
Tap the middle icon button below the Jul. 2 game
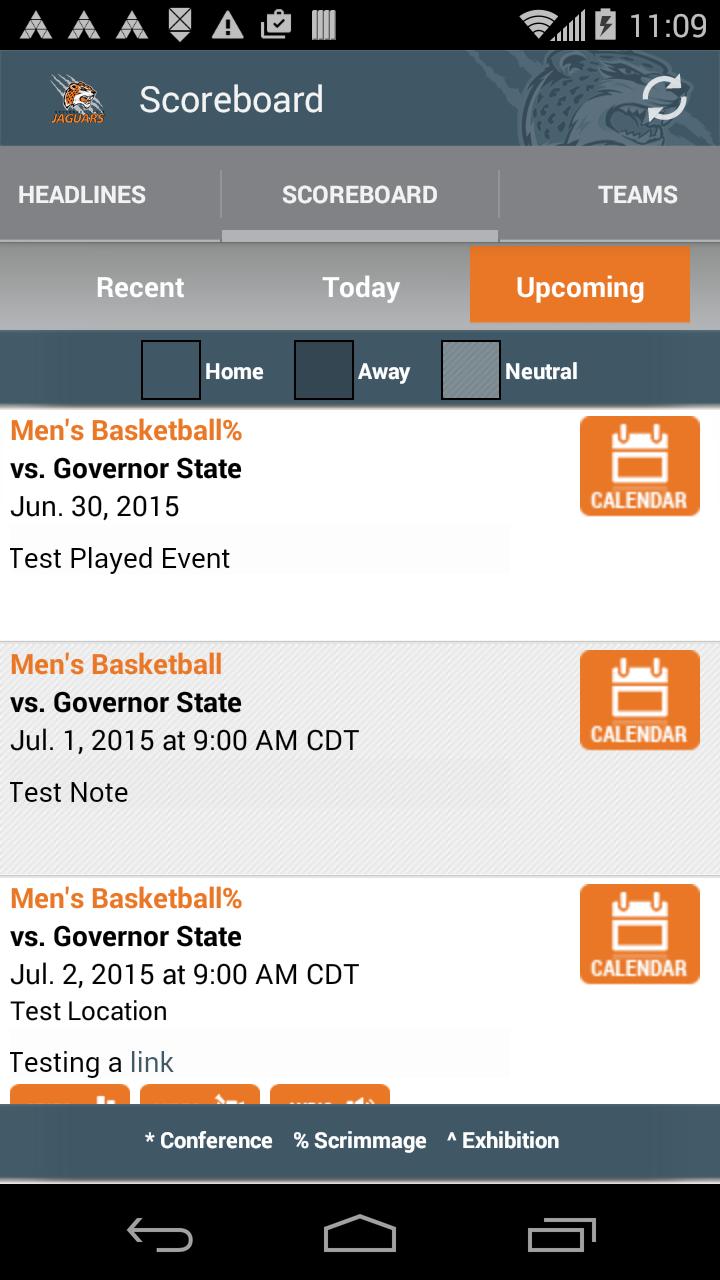coord(200,1098)
